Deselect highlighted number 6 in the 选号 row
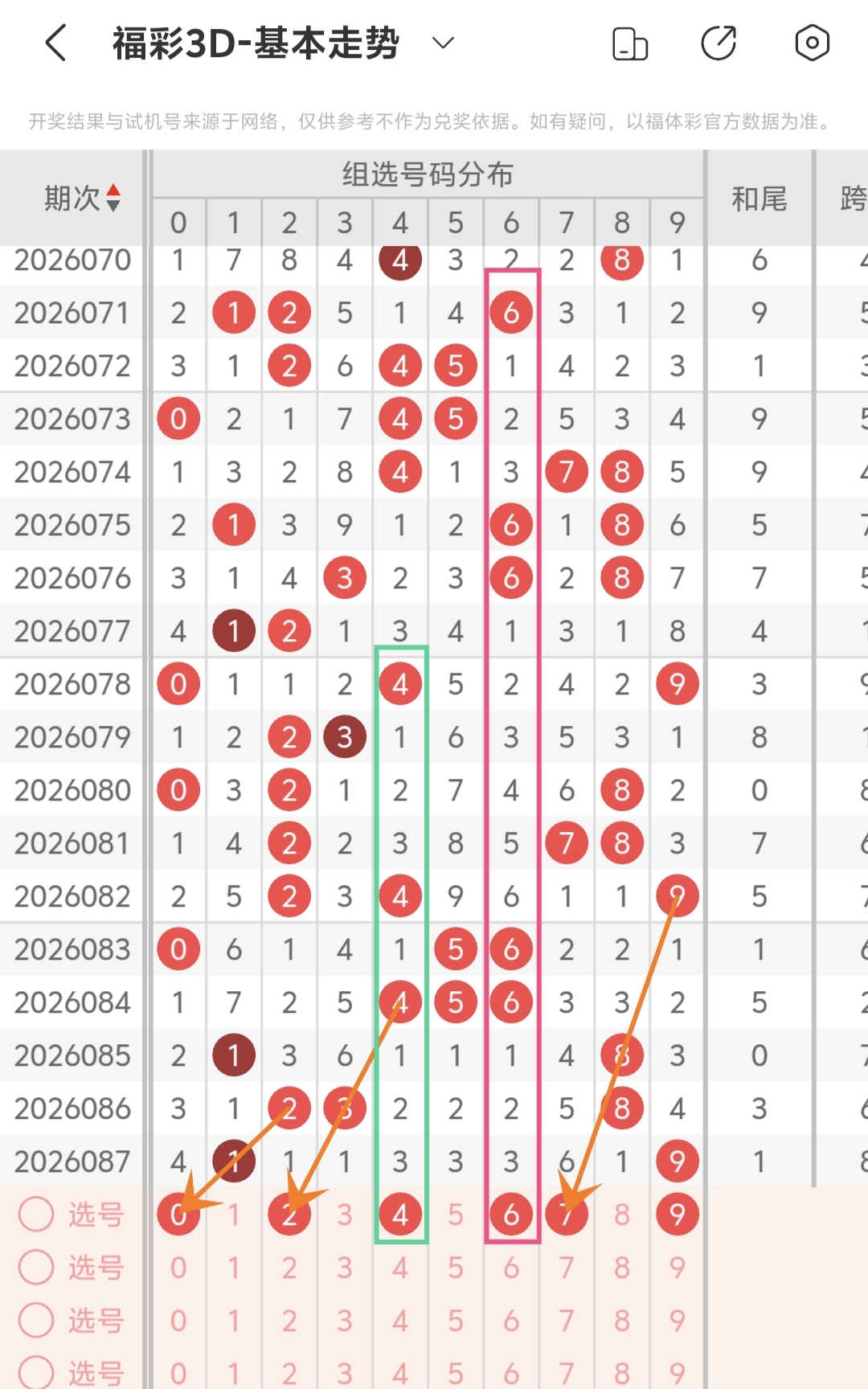Screen dimensions: 868x1389 511,1215
